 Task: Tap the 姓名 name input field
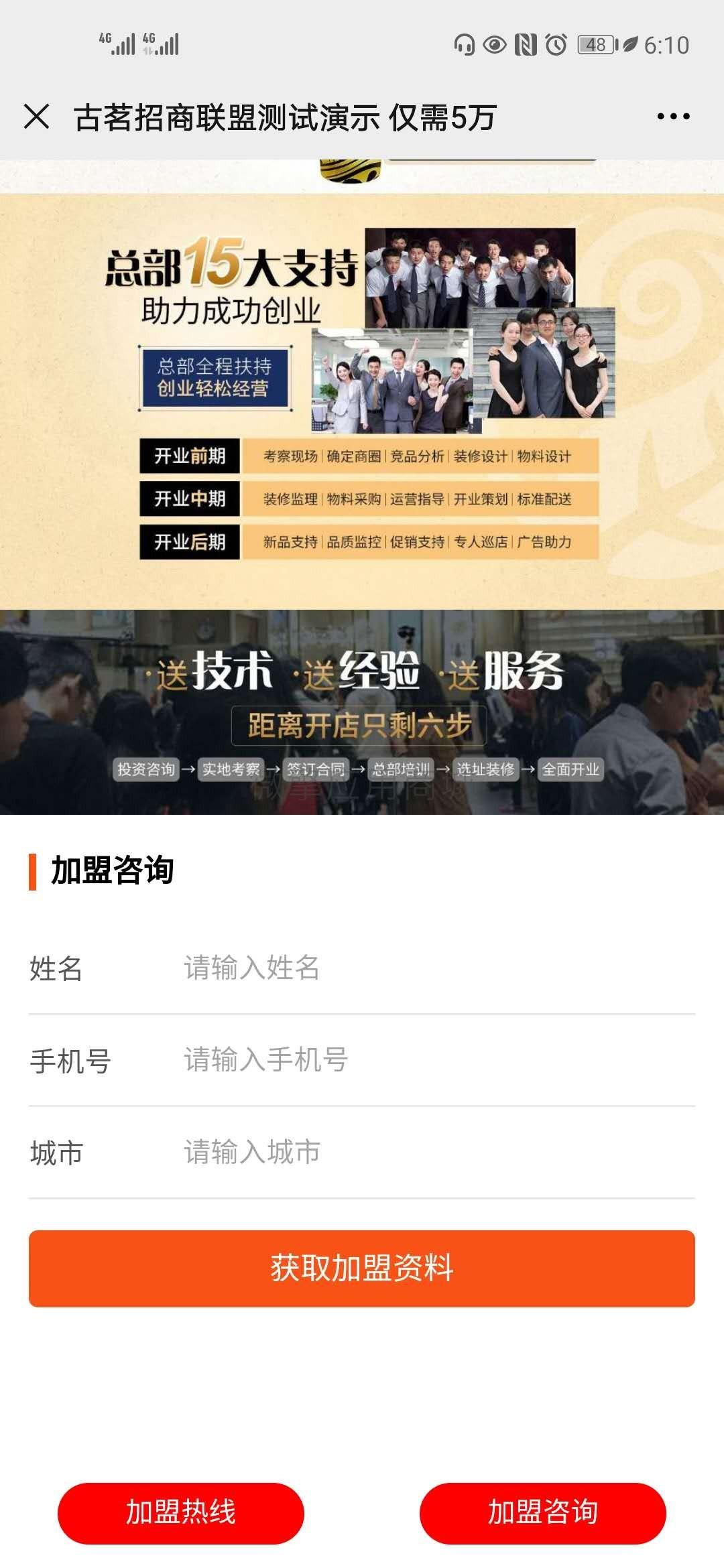436,968
